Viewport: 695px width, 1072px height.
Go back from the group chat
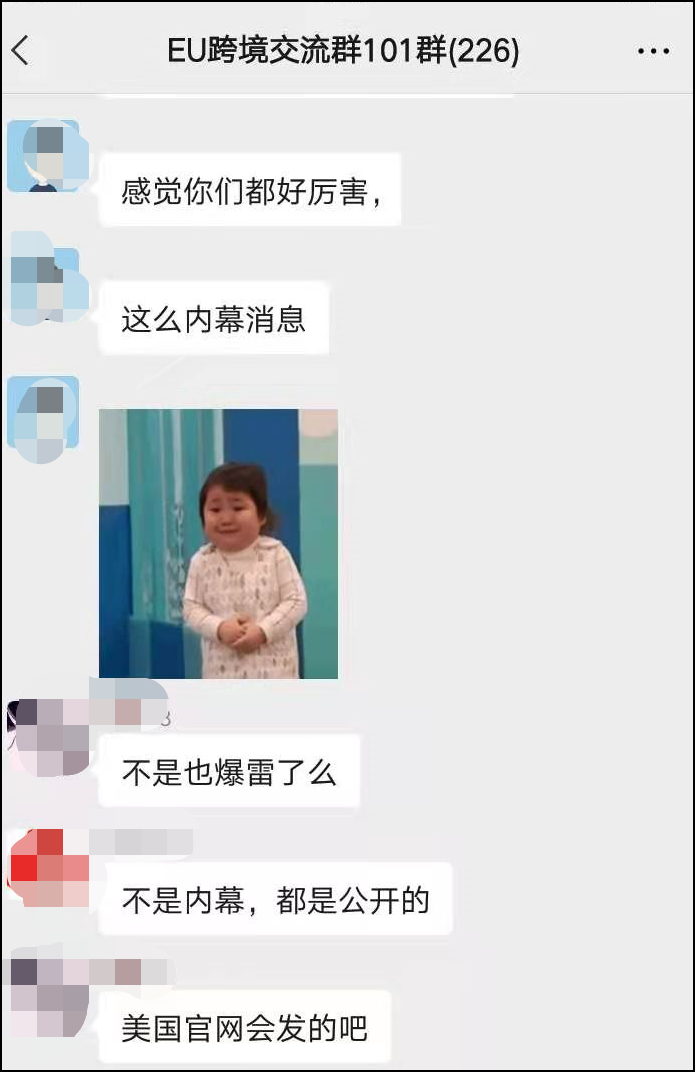[21, 51]
